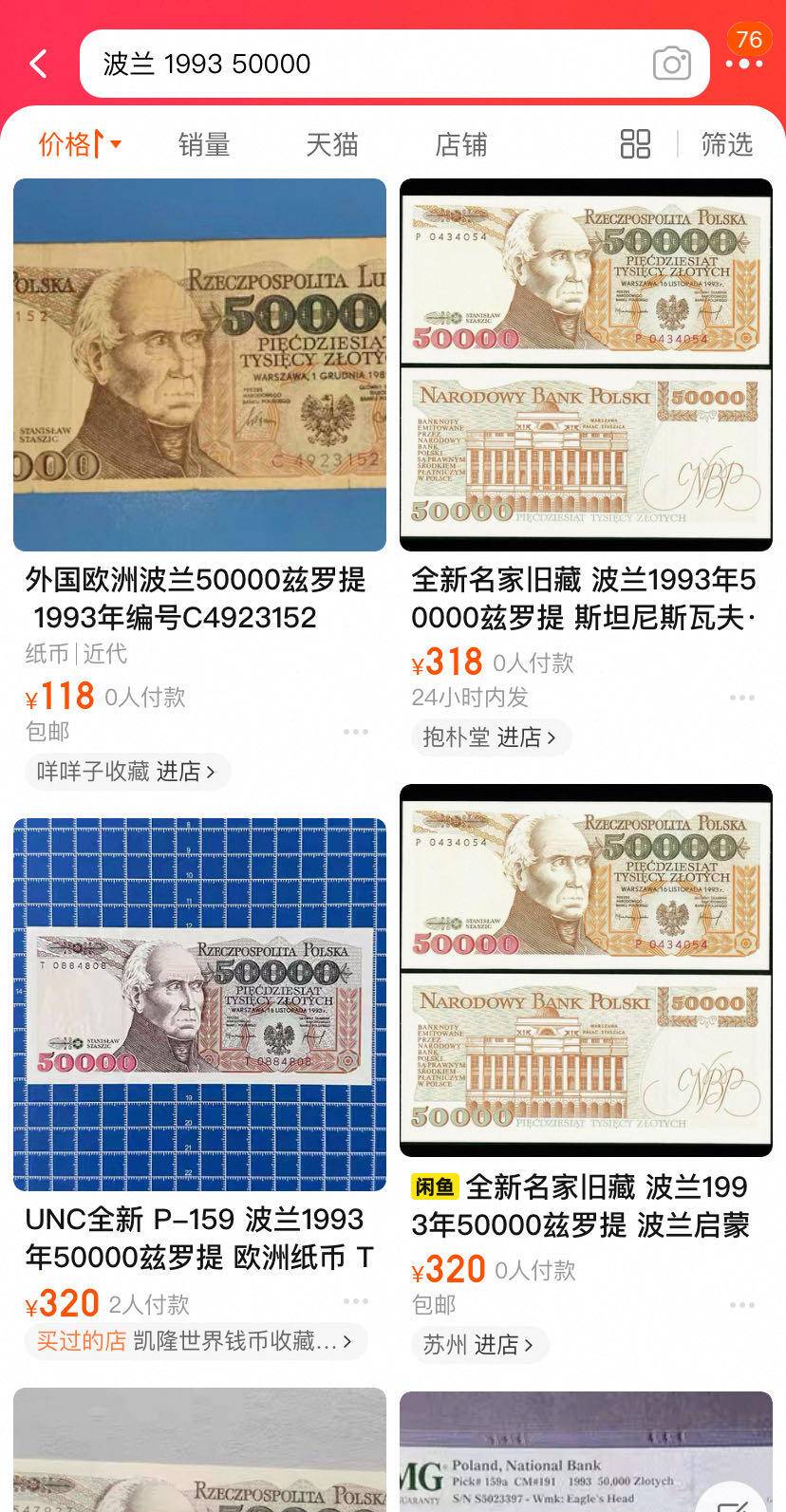The image size is (786, 1512).
Task: Open the 闲鱼 listing priced ¥320
Action: tap(586, 970)
